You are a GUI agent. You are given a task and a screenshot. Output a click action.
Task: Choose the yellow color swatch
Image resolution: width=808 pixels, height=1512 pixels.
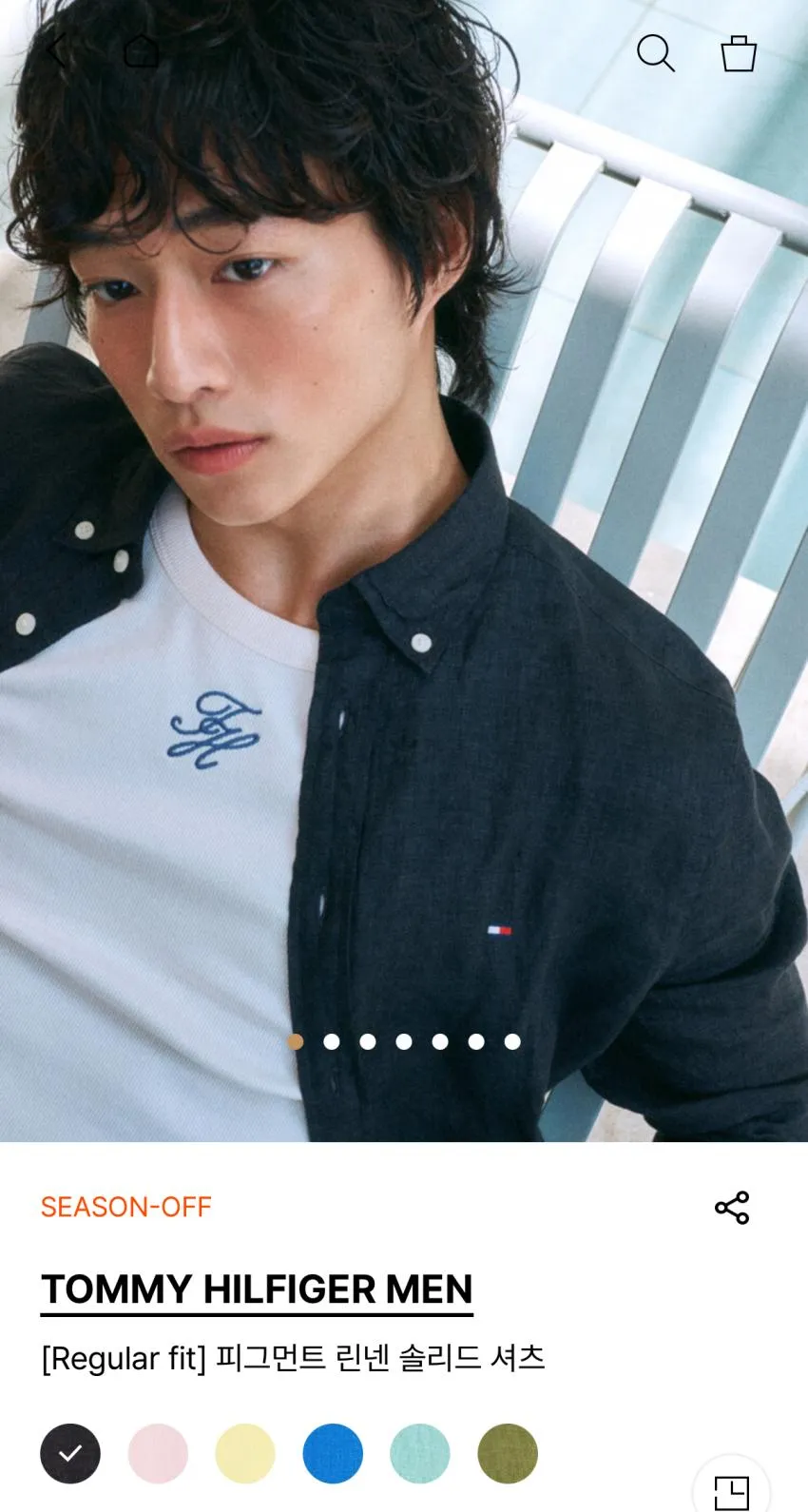pos(245,1453)
